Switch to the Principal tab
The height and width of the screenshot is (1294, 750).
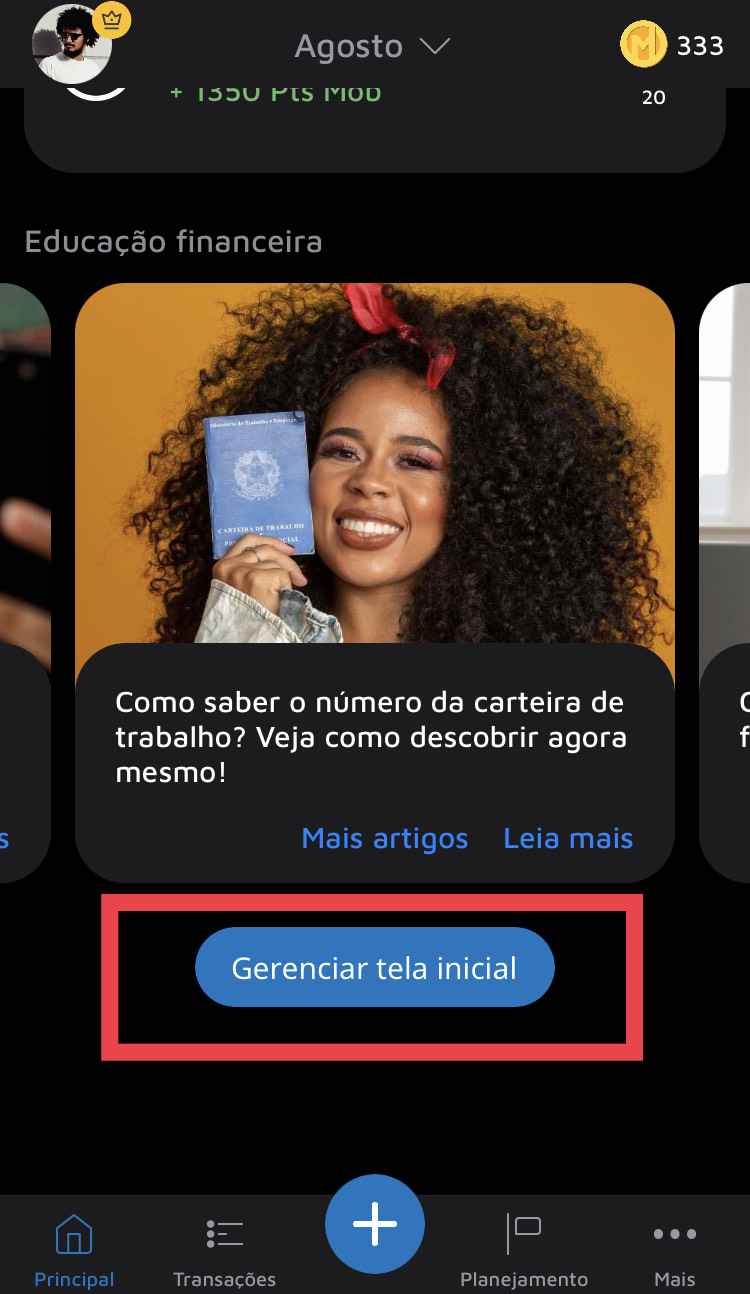[x=74, y=1250]
